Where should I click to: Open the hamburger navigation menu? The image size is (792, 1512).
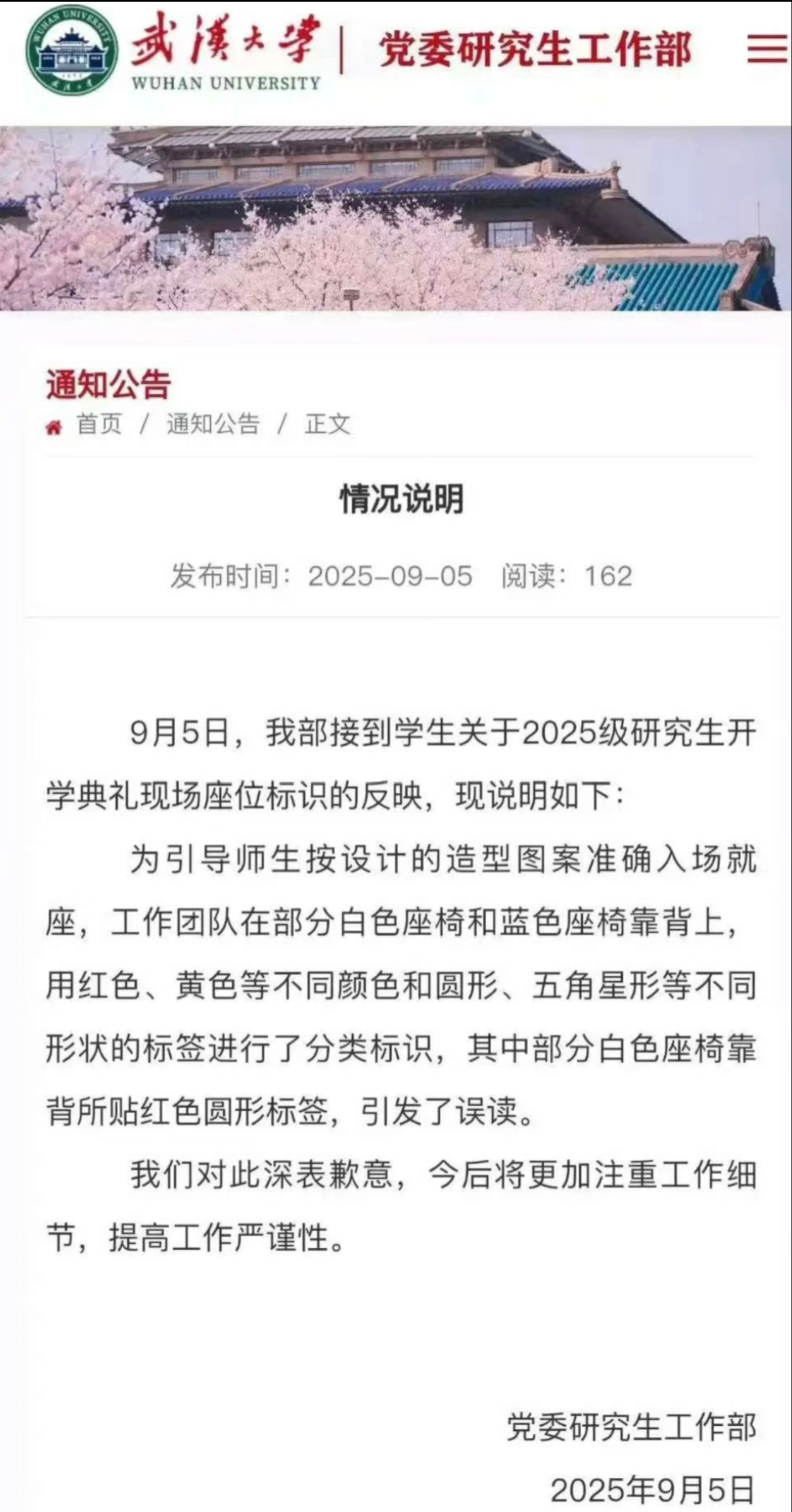(x=767, y=49)
